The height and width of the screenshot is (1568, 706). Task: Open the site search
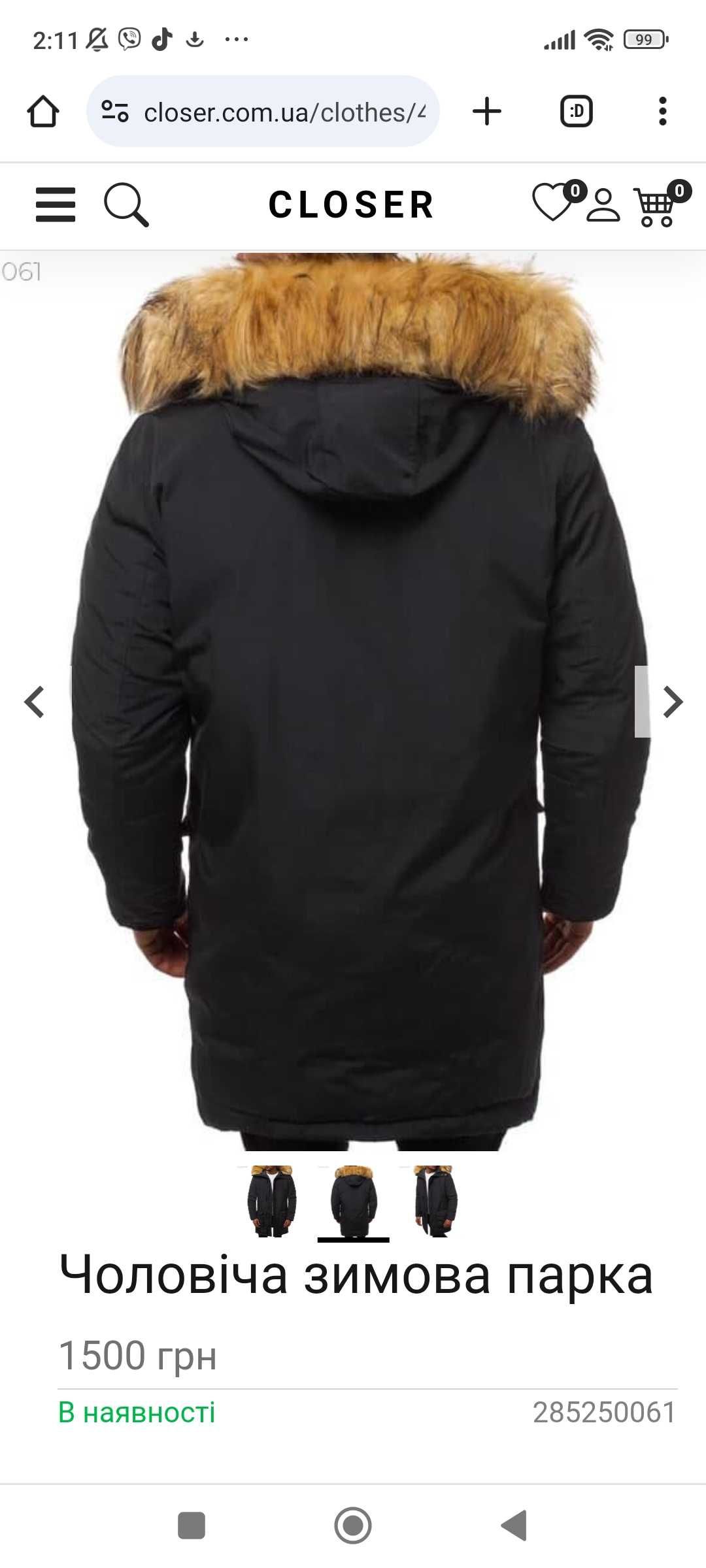[126, 205]
